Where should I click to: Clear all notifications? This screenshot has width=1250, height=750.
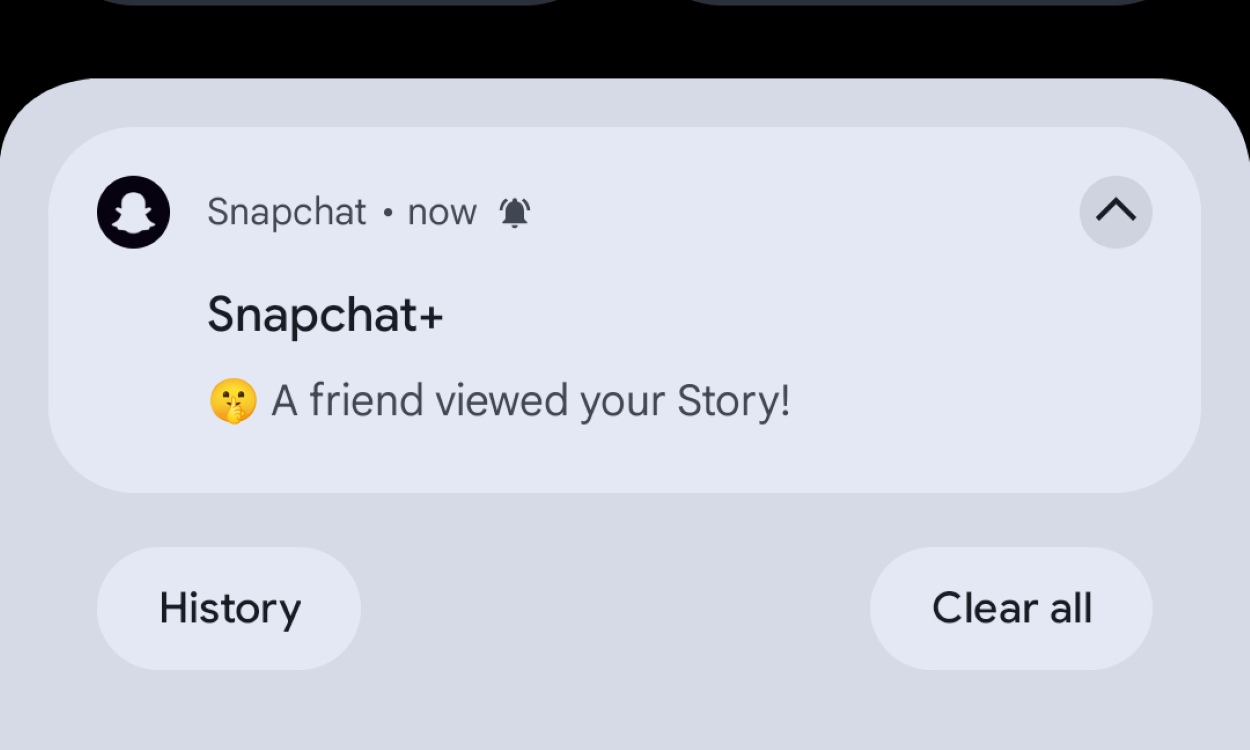click(x=1010, y=608)
